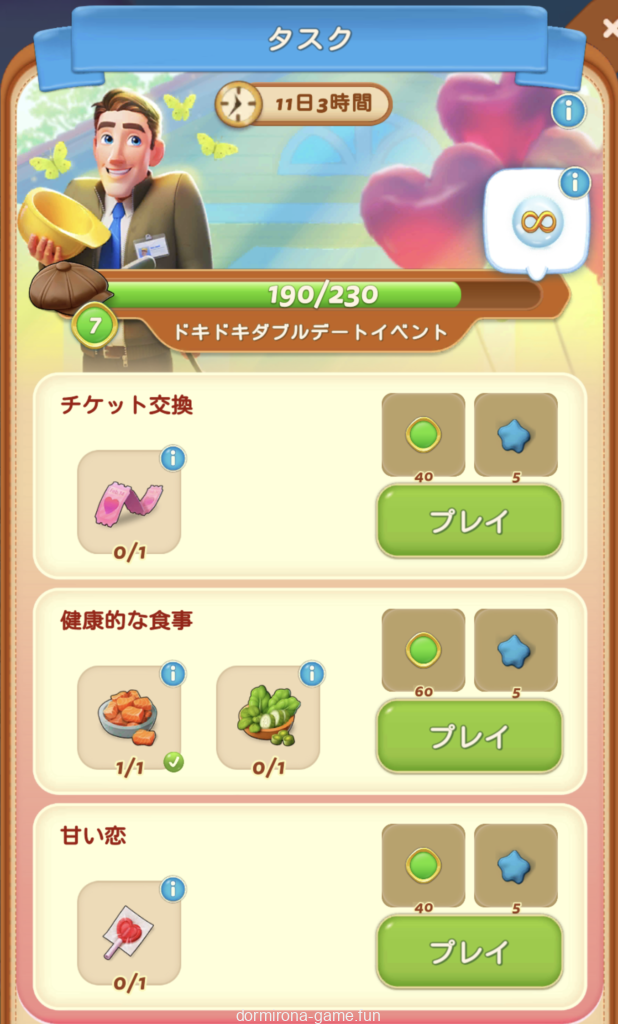
Task: Tap プレイ for 健康的な食事 task
Action: [x=469, y=736]
